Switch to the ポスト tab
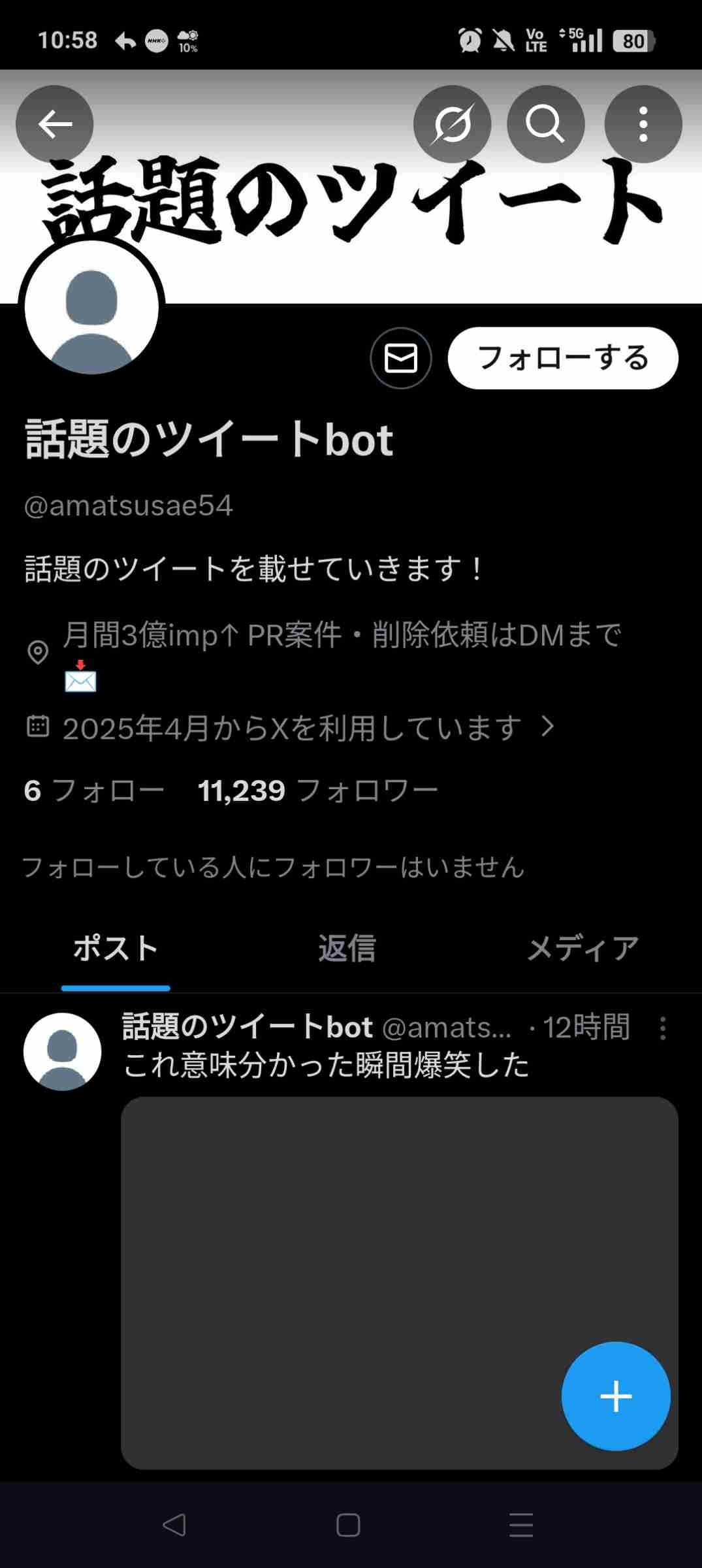The image size is (702, 1568). coord(116,949)
